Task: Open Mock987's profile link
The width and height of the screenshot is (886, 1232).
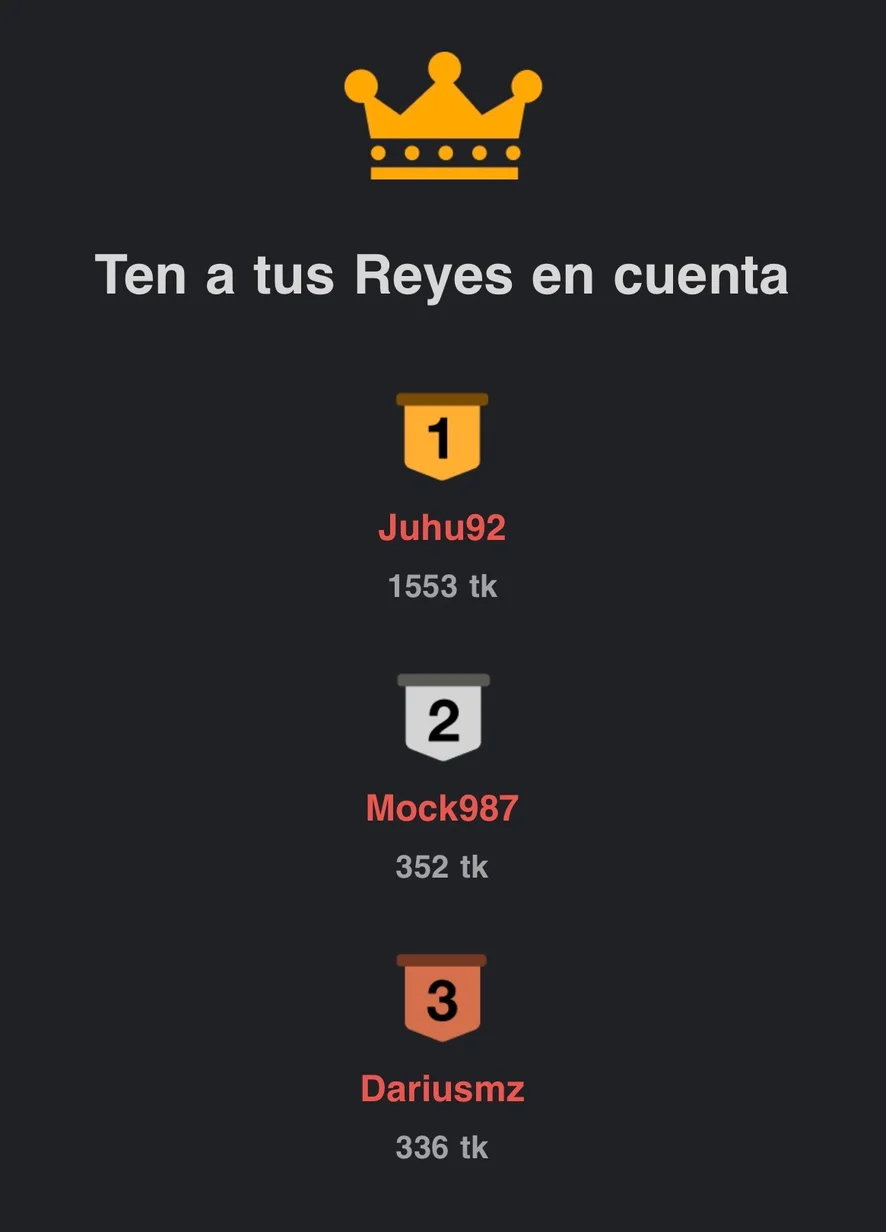Action: (x=442, y=808)
